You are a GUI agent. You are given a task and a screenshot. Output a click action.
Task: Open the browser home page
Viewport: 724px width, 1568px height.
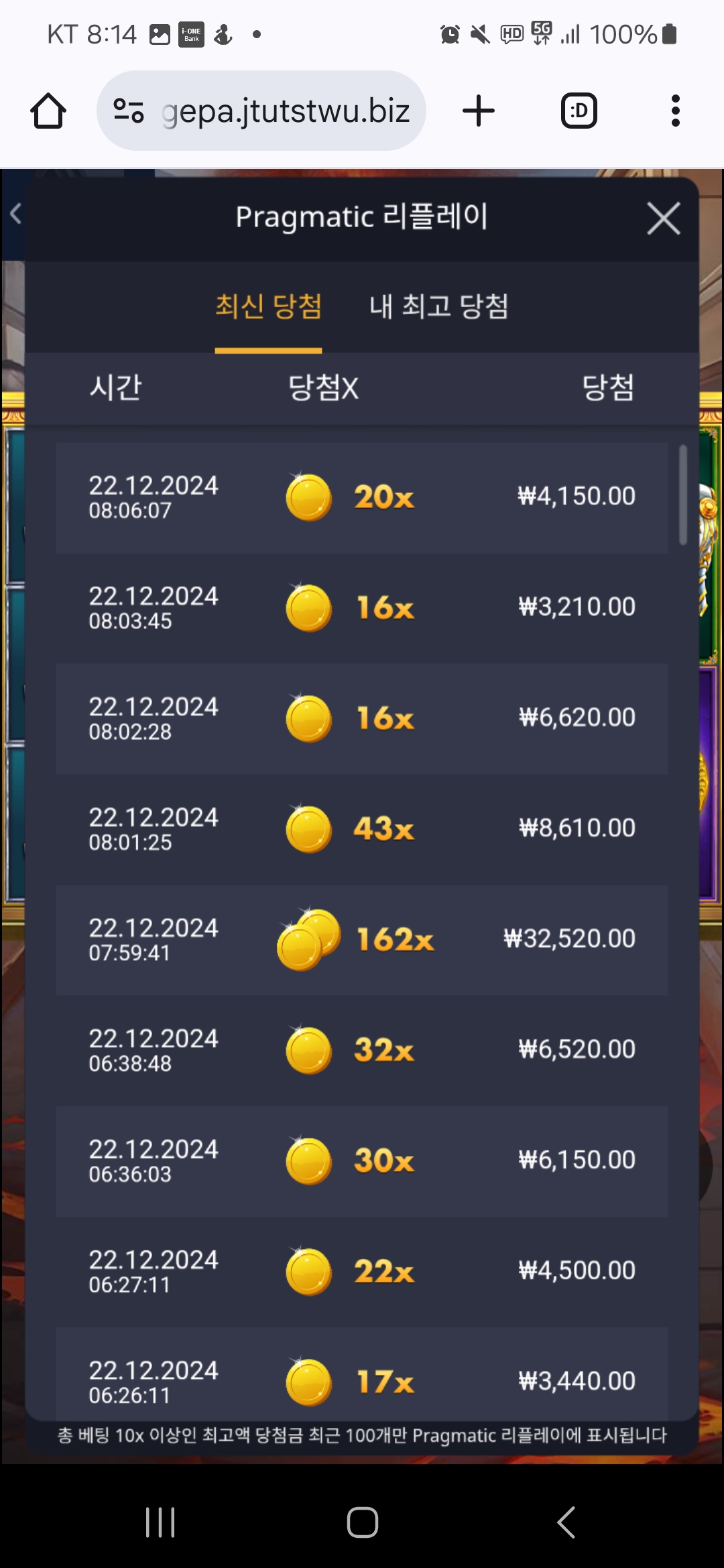coord(48,111)
